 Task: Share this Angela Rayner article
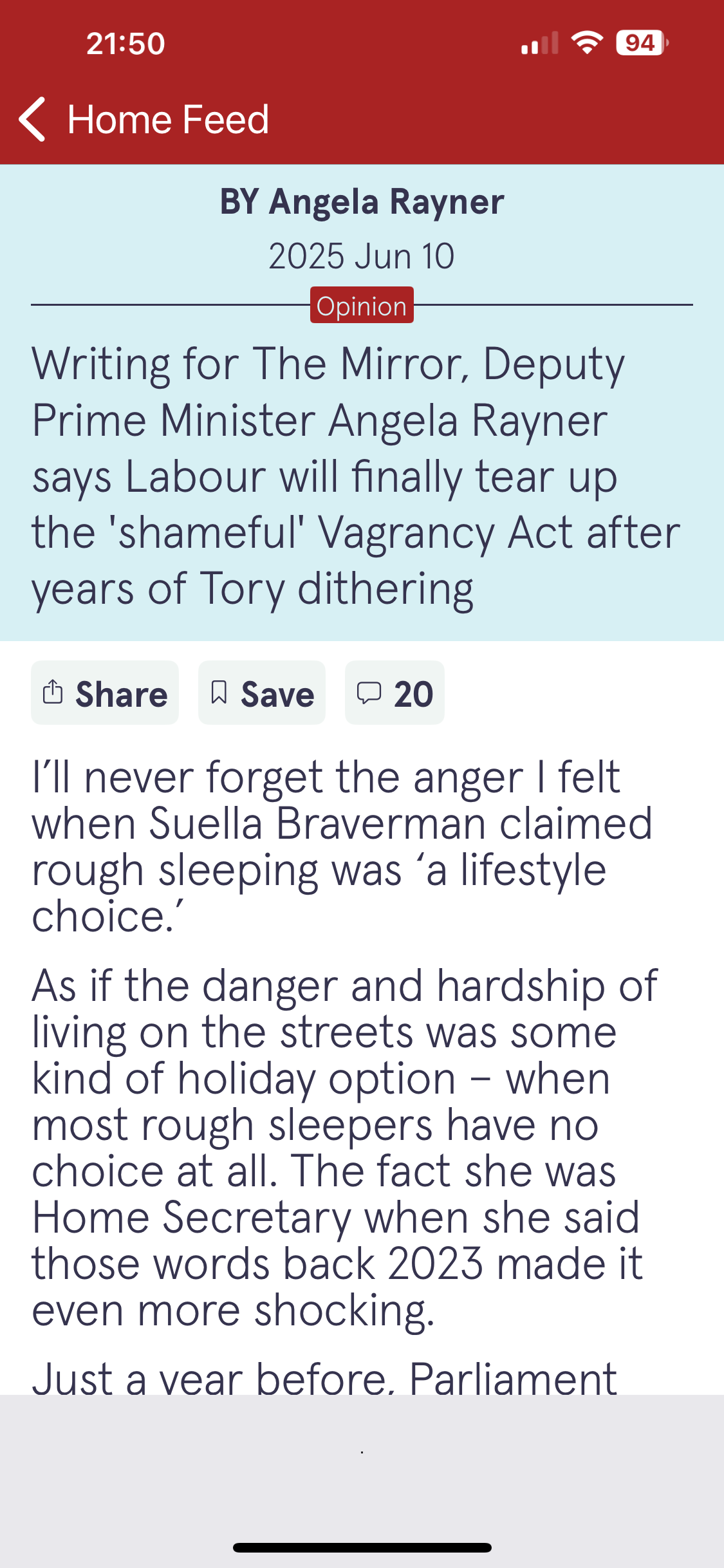tap(105, 693)
